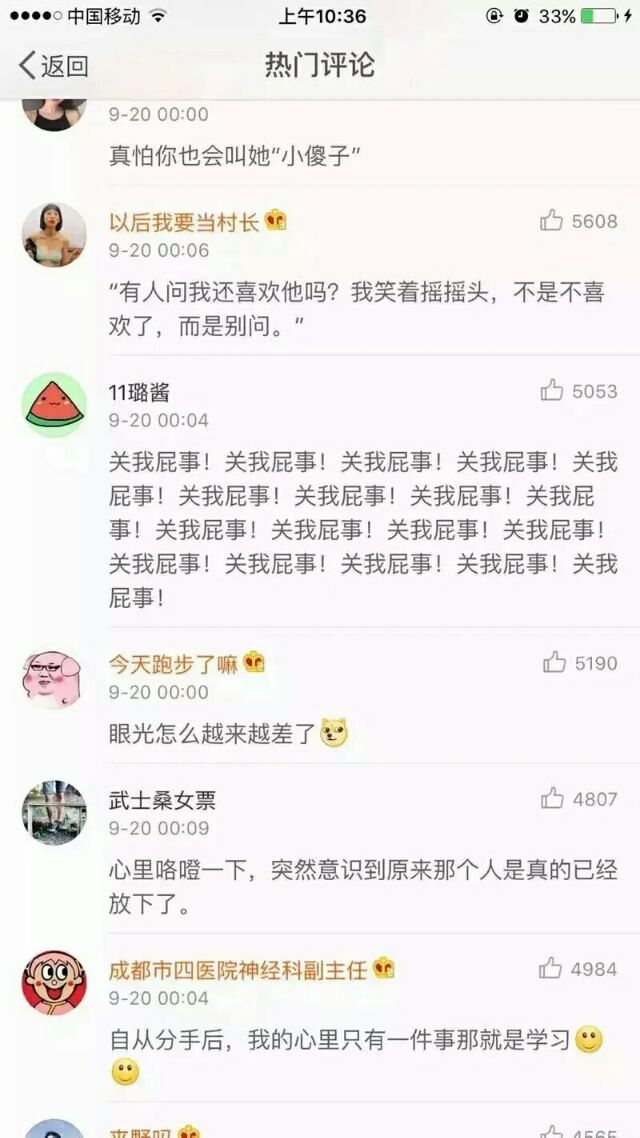This screenshot has height=1138, width=640.
Task: Open username 成都市四医院神经科副主任
Action: [238, 970]
